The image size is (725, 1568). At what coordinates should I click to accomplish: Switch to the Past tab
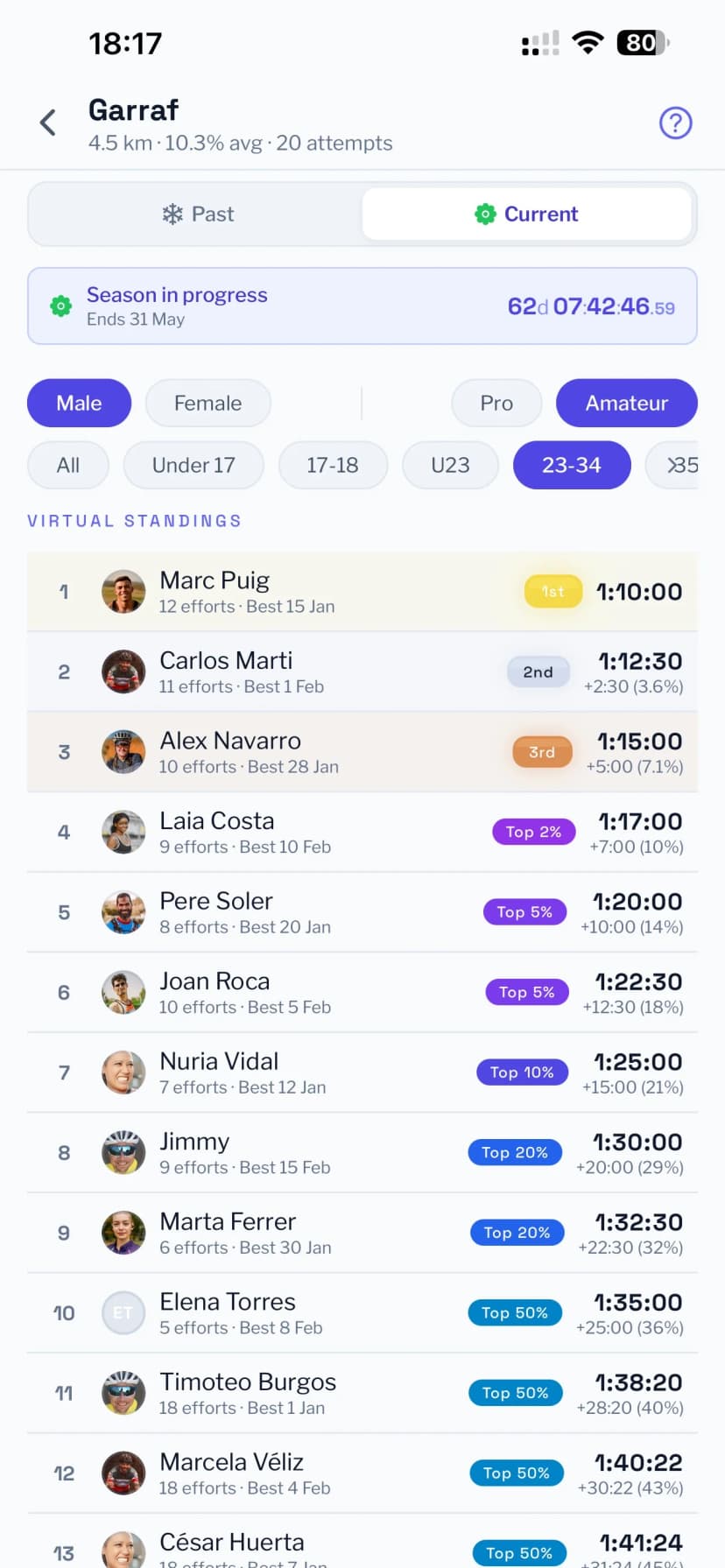pos(197,214)
